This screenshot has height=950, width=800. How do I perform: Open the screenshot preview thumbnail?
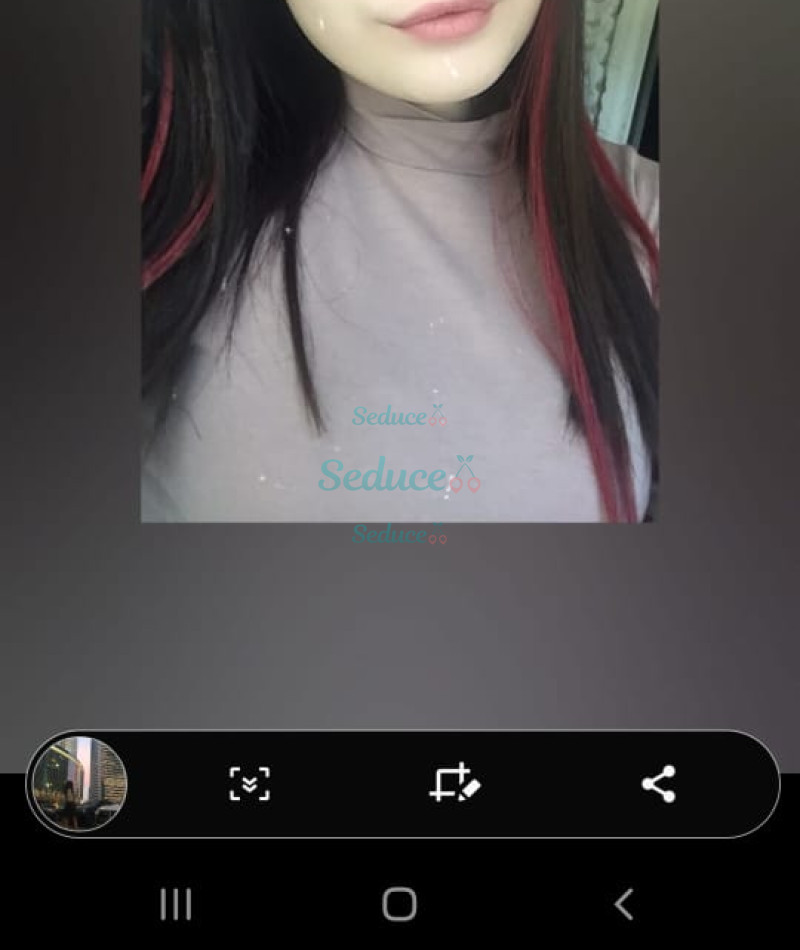[x=79, y=783]
